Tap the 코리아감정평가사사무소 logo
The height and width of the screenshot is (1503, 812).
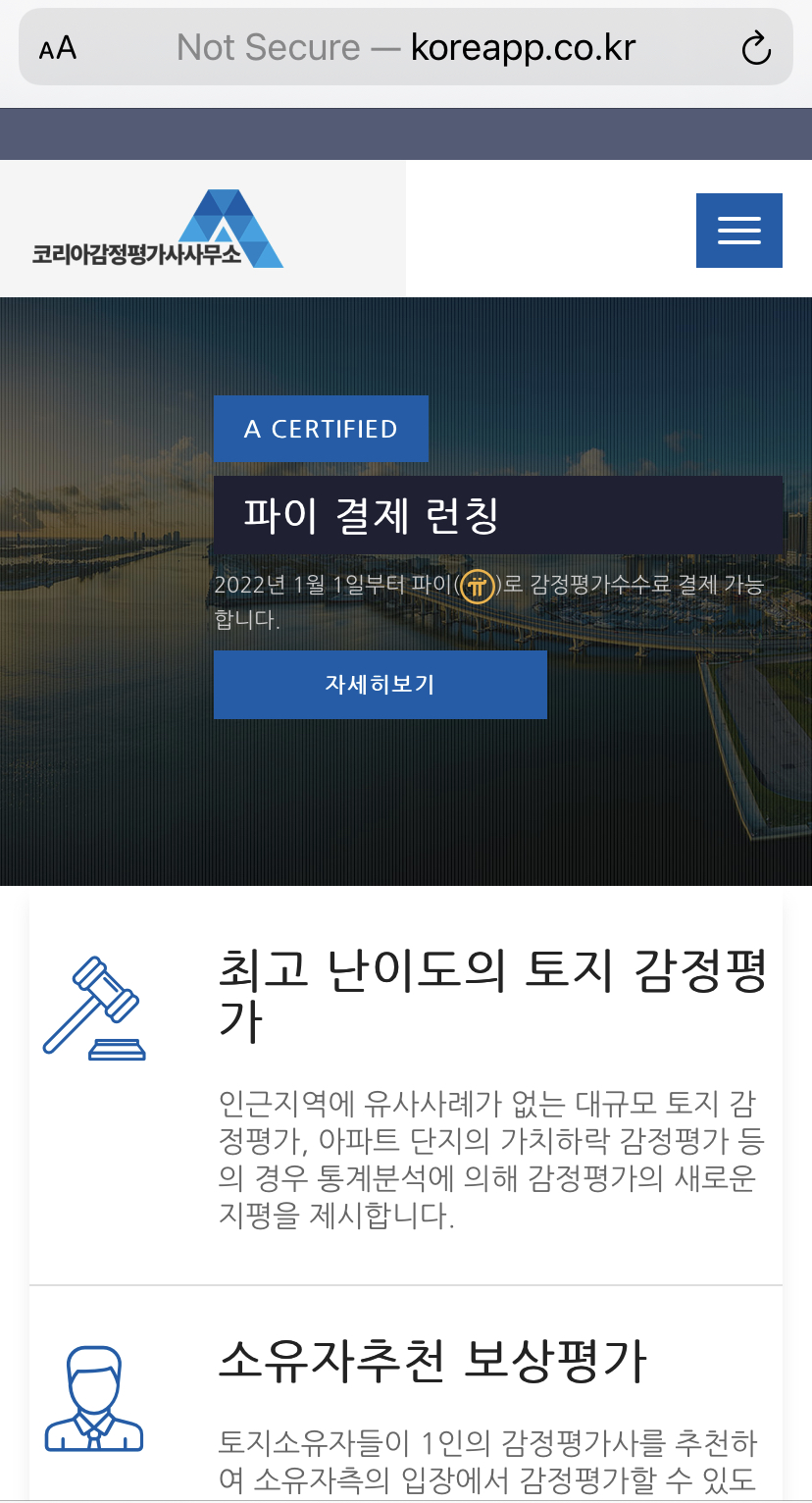pyautogui.click(x=157, y=231)
